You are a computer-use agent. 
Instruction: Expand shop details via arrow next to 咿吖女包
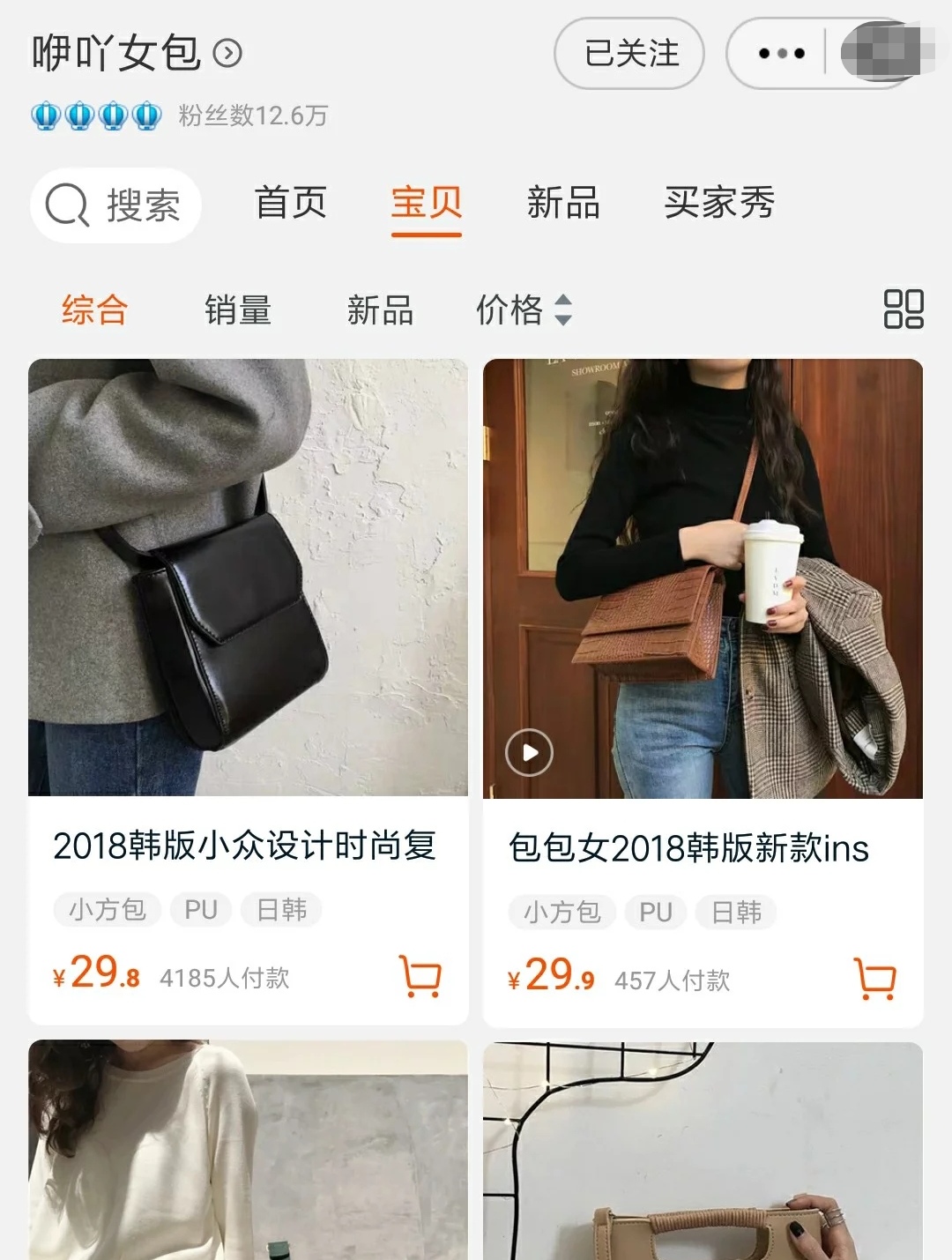tap(227, 55)
